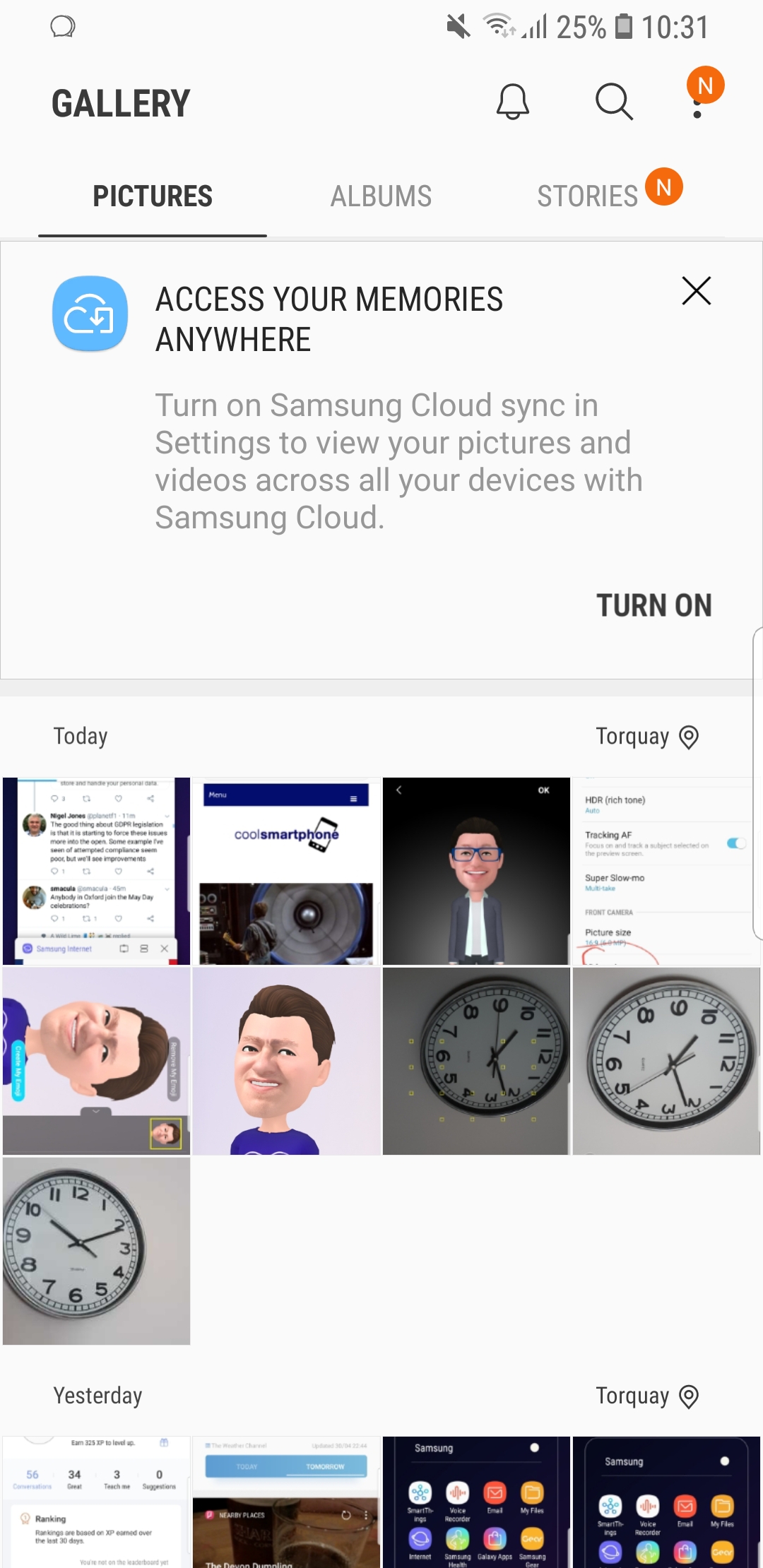Switch to the Albums tab
763x1568 pixels.
coord(381,196)
